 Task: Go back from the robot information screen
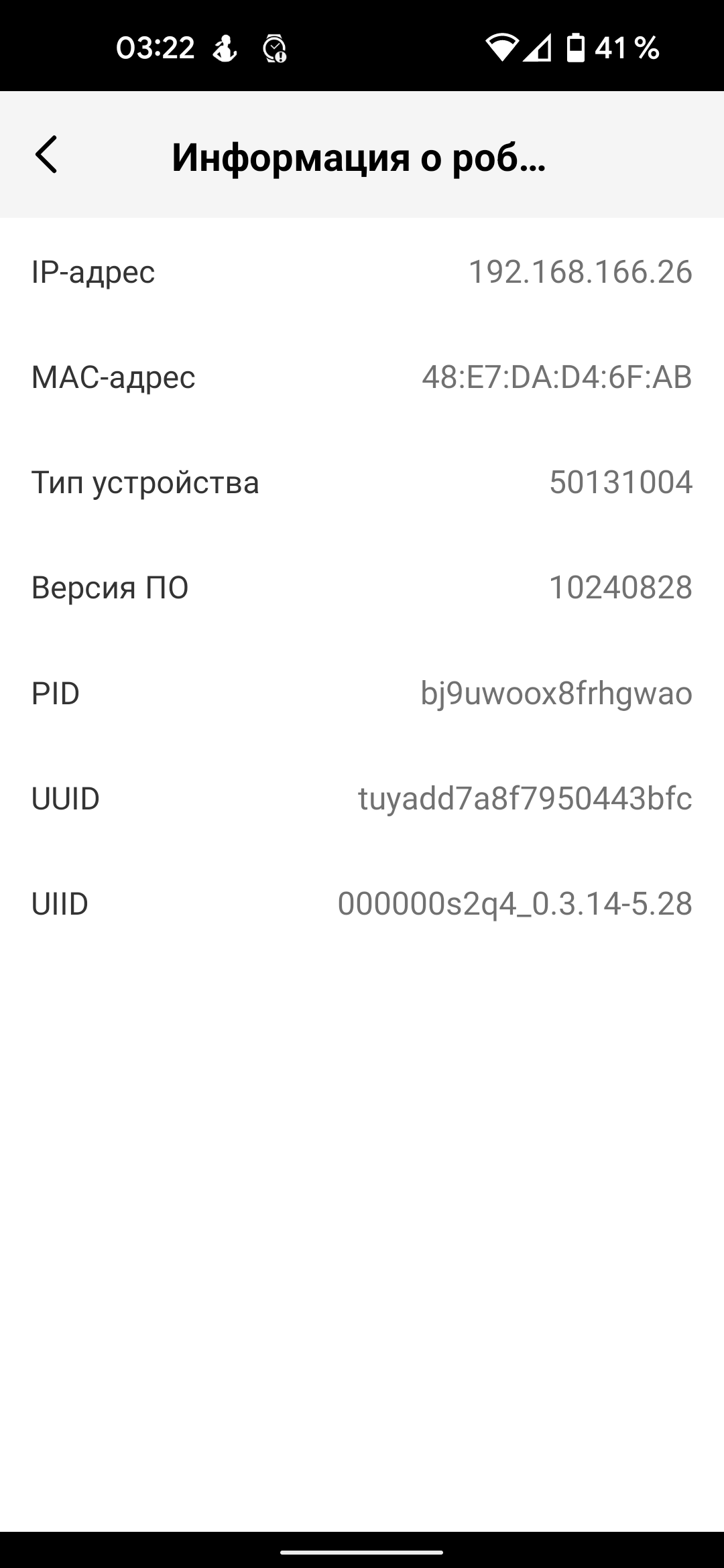(46, 155)
